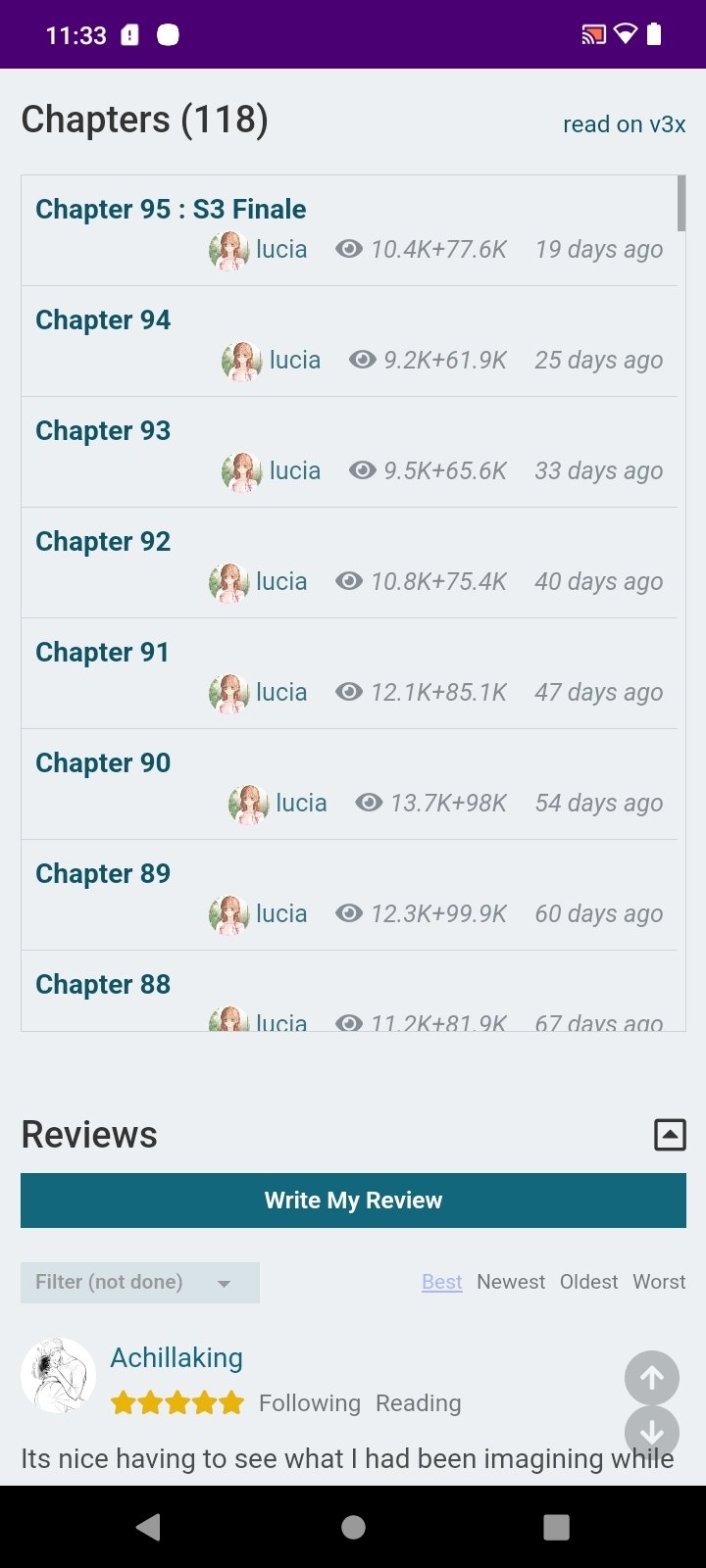This screenshot has height=1568, width=706.
Task: Sort reviews by Newest
Action: [x=511, y=1282]
